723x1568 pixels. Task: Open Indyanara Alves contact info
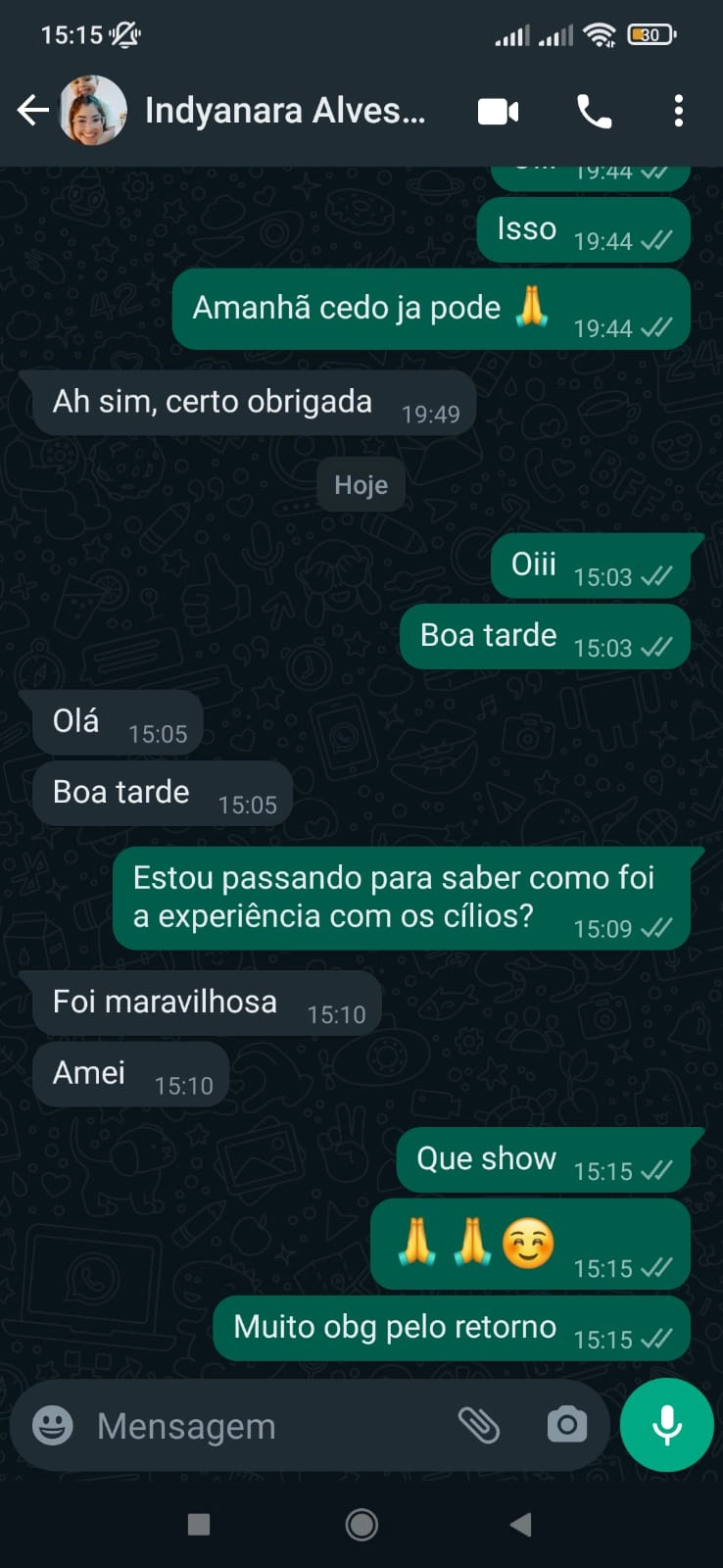[x=284, y=111]
